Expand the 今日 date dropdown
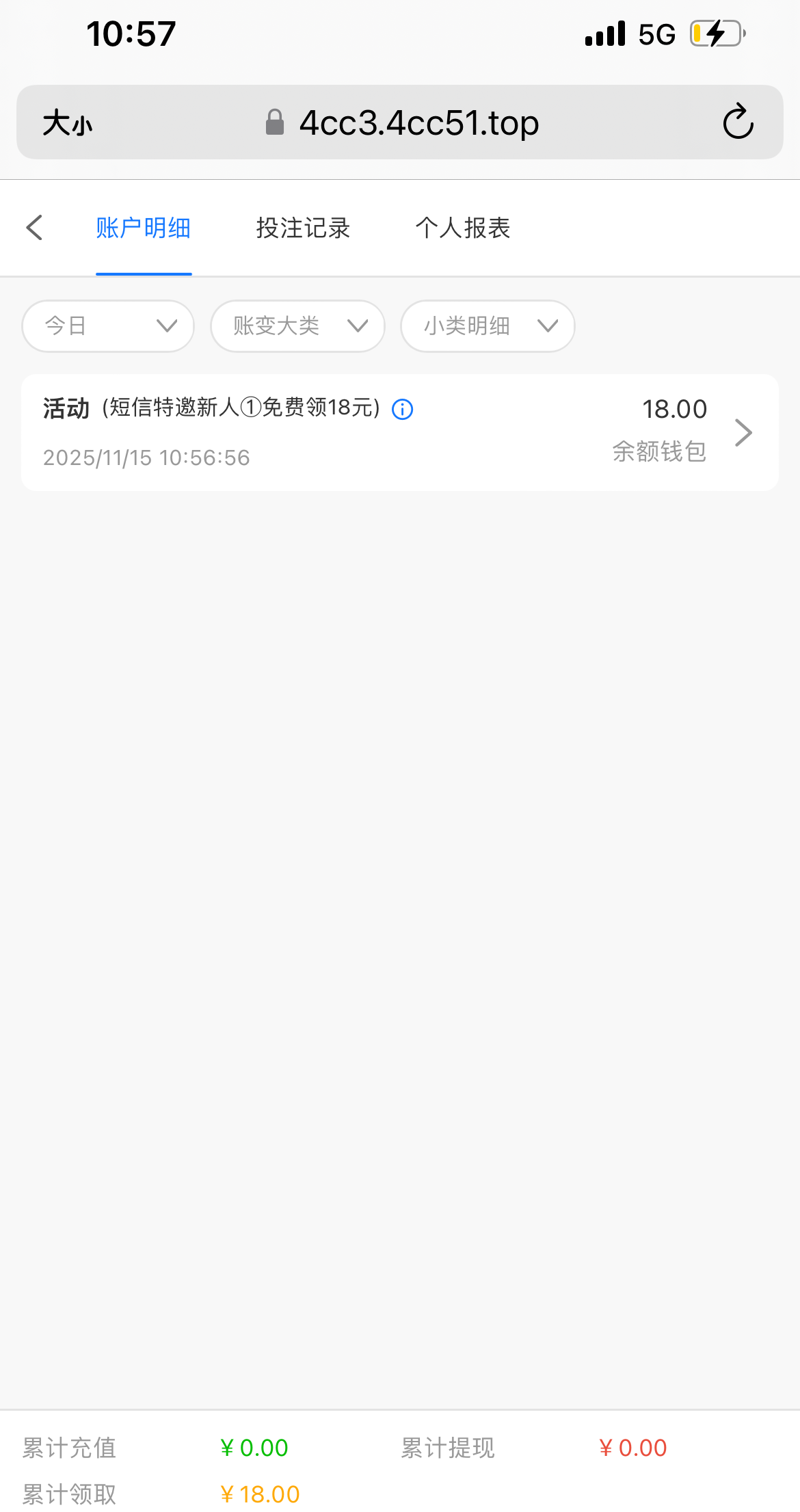Image resolution: width=800 pixels, height=1512 pixels. 108,326
